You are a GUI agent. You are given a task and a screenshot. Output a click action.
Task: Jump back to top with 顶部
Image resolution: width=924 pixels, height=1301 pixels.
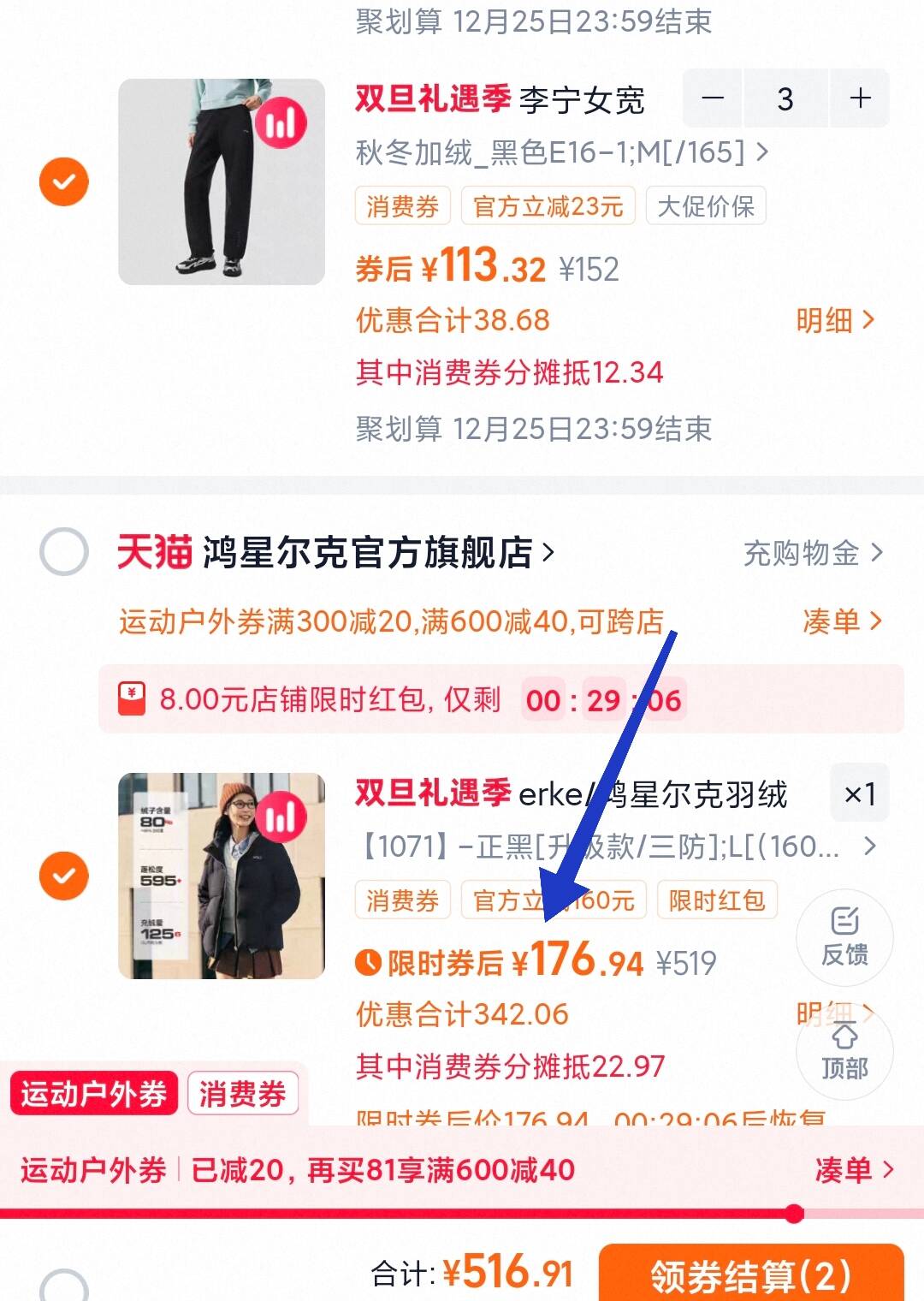(844, 1052)
